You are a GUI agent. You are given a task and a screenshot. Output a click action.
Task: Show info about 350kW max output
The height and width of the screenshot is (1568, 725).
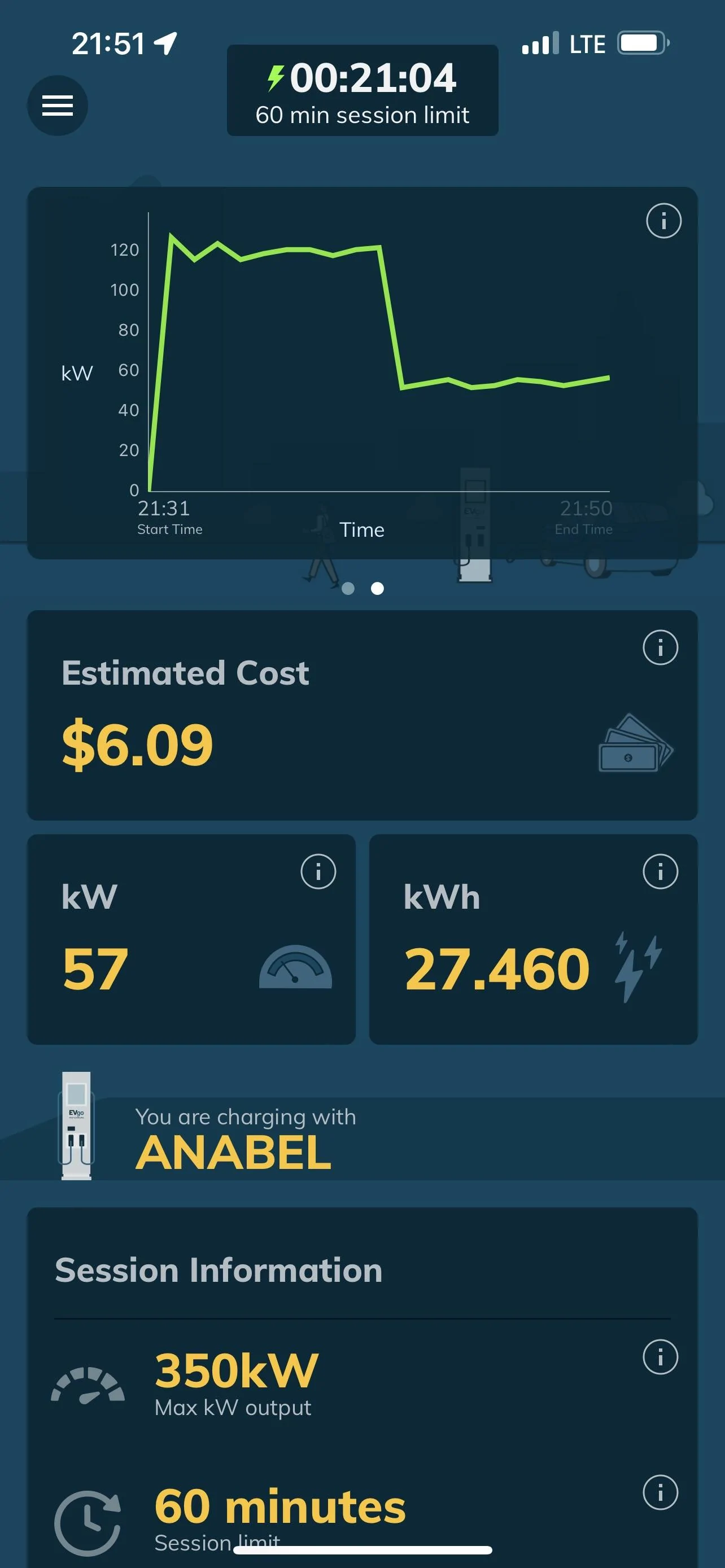click(660, 1356)
